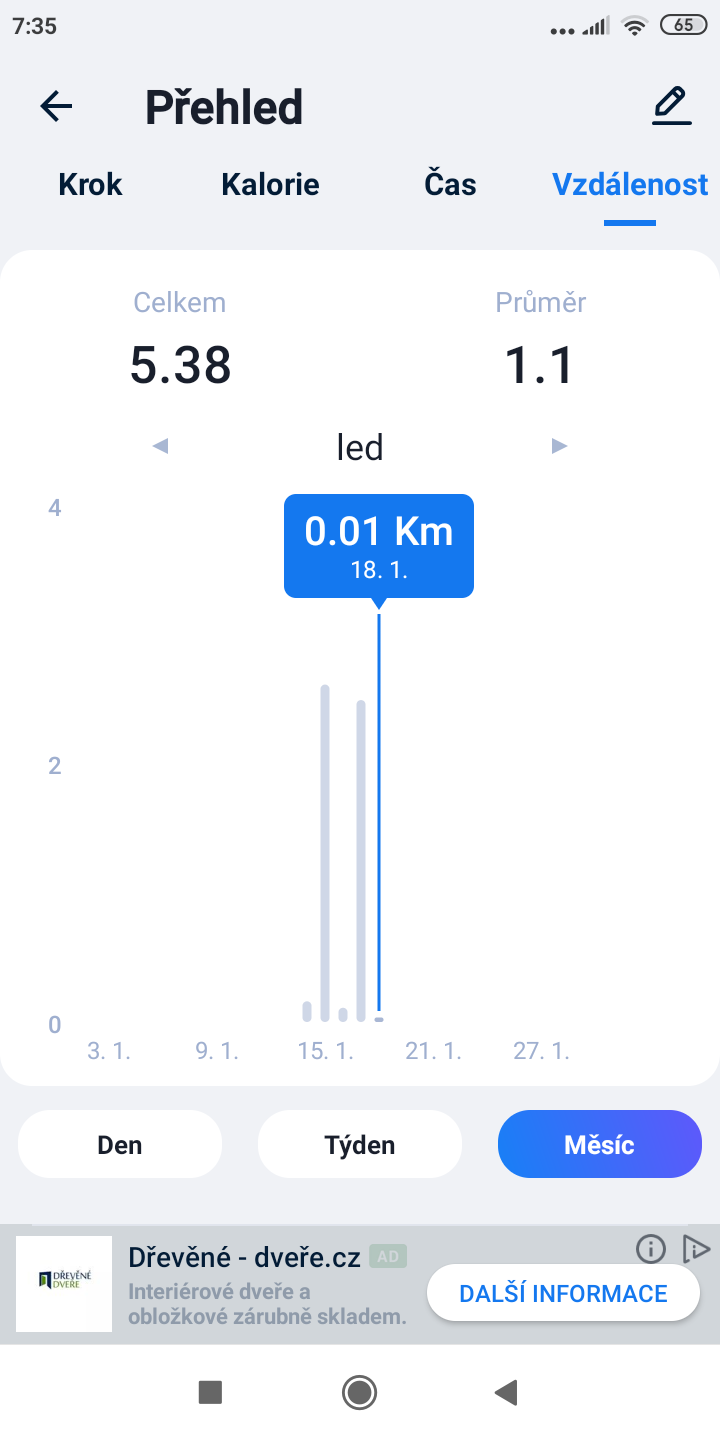Viewport: 720px width, 1440px height.
Task: Open system recent apps
Action: pyautogui.click(x=210, y=1392)
